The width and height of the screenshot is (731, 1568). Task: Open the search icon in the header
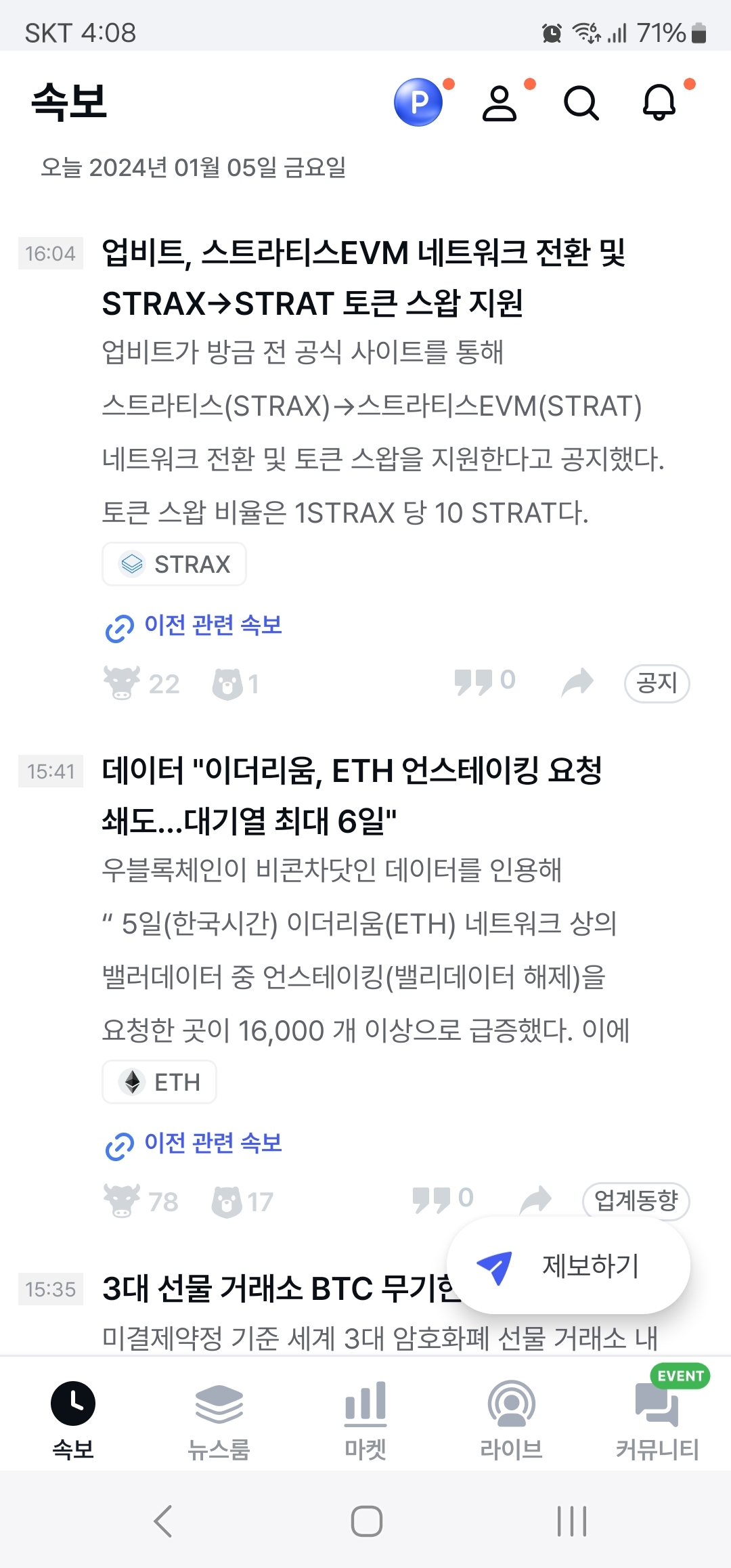(x=582, y=104)
